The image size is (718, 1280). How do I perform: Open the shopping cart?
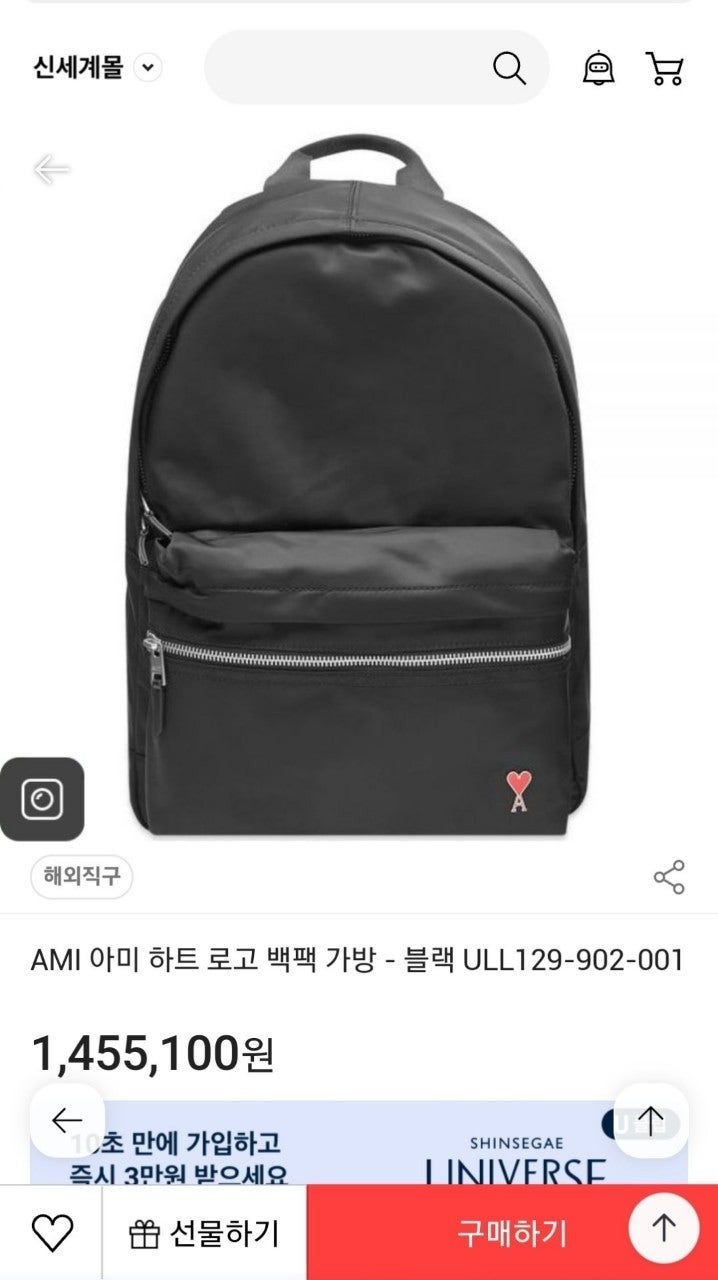click(664, 68)
